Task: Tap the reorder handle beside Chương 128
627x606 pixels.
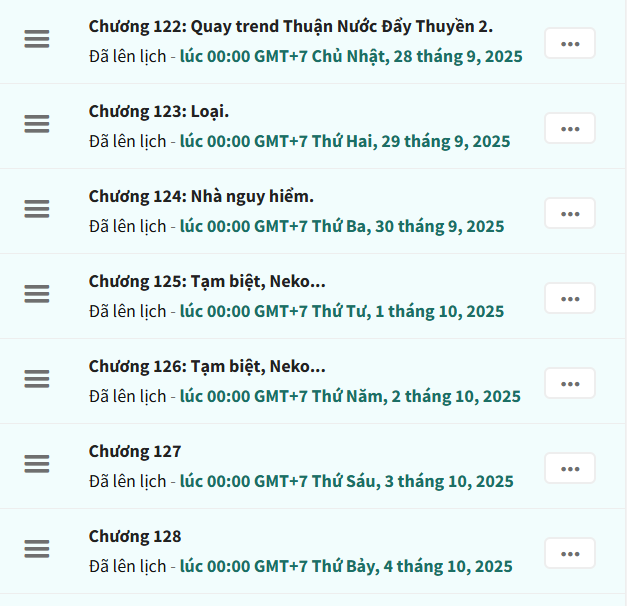Action: pyautogui.click(x=37, y=549)
